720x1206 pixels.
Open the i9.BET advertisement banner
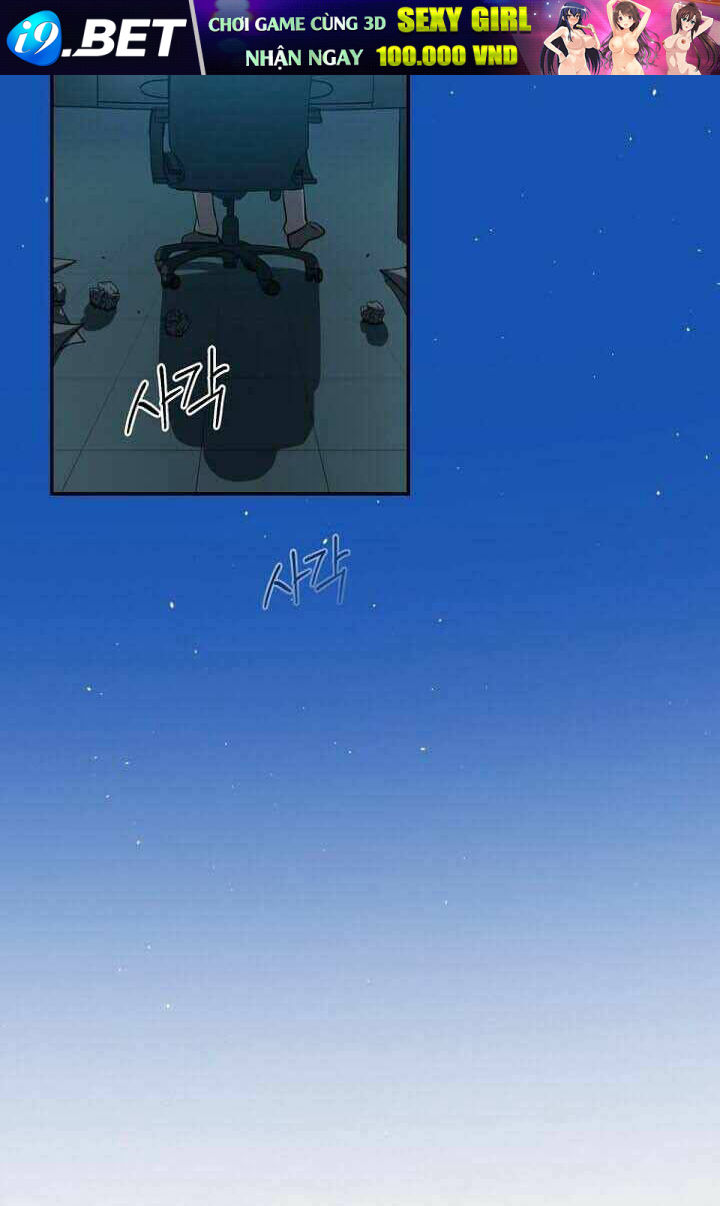click(x=360, y=37)
